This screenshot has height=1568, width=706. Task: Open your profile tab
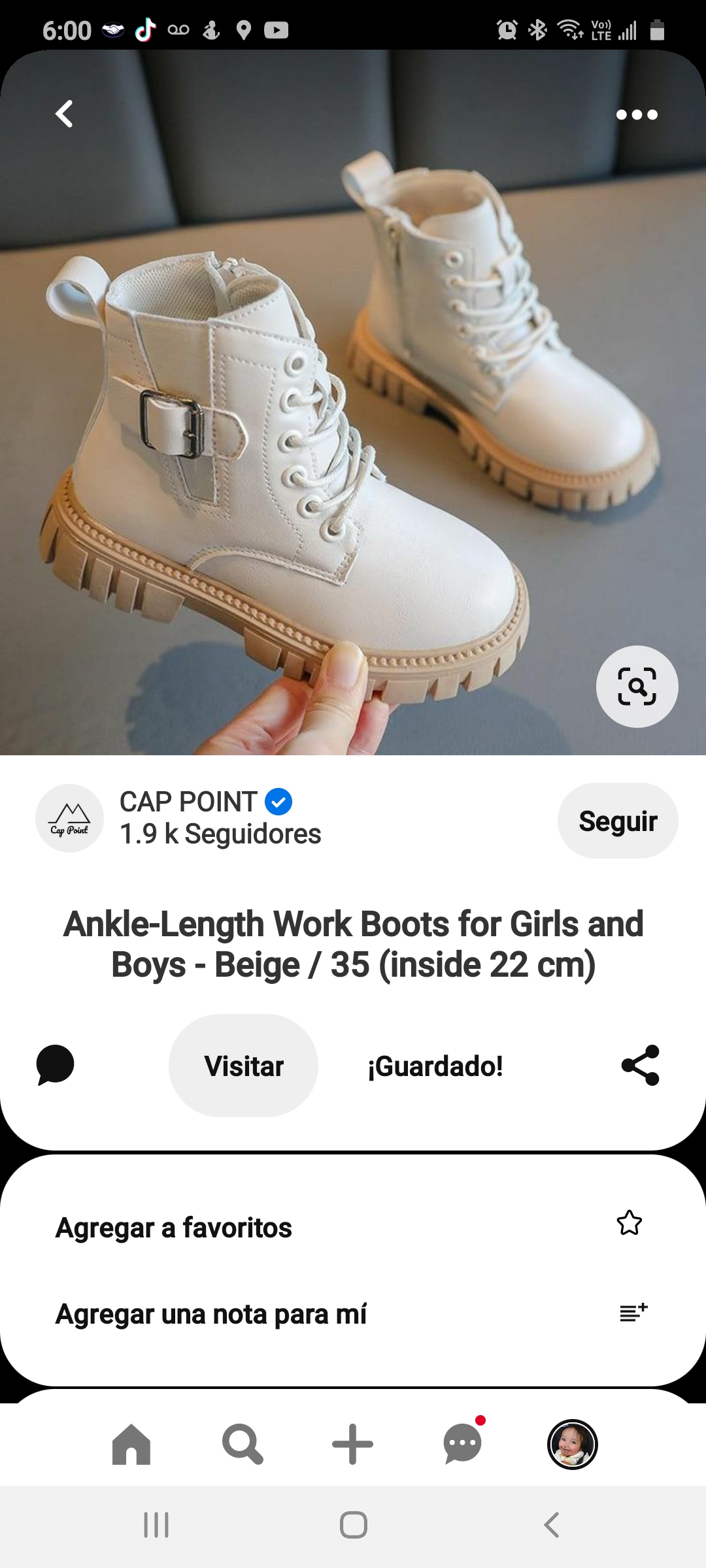pos(572,1444)
